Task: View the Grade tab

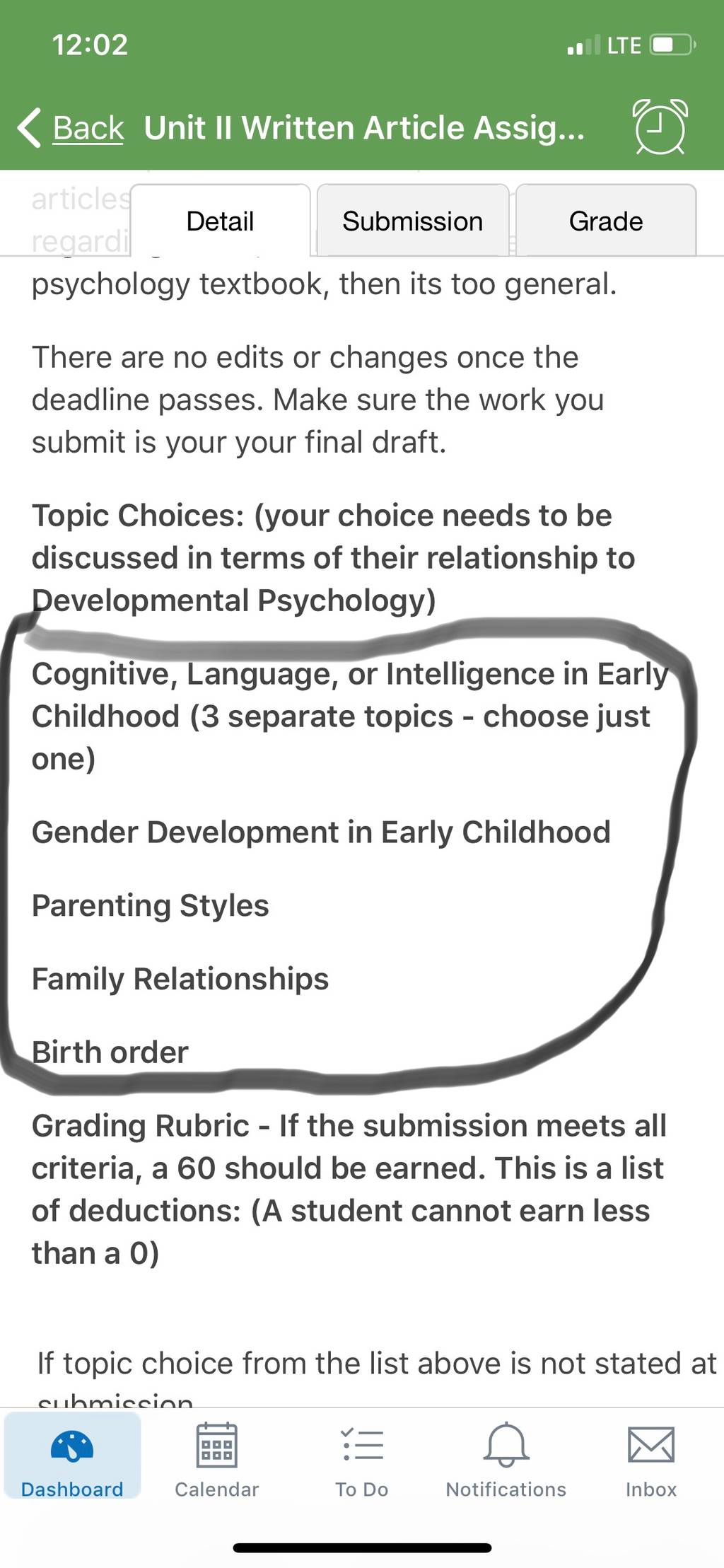Action: click(606, 221)
